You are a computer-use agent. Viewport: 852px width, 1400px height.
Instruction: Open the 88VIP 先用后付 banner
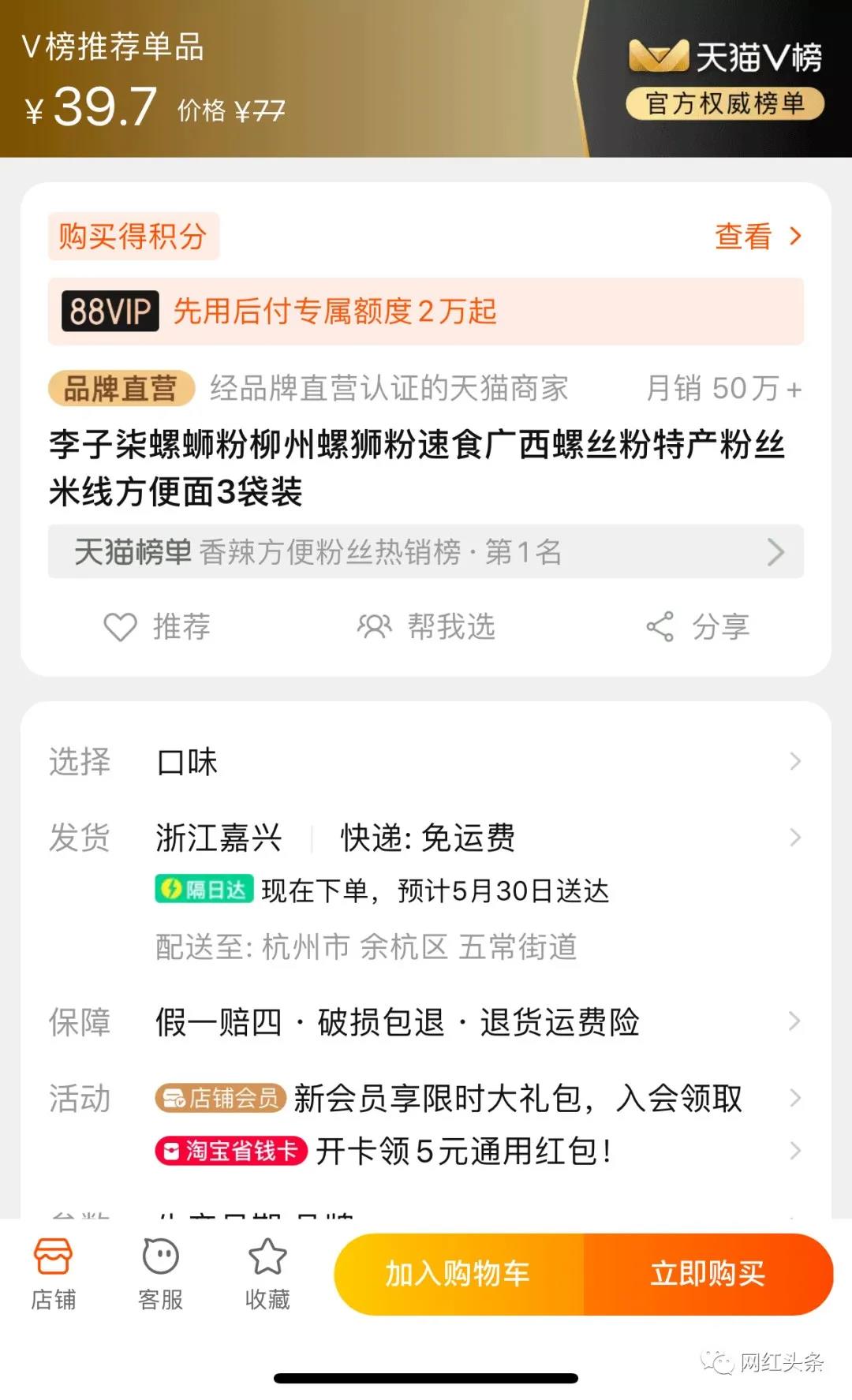426,312
